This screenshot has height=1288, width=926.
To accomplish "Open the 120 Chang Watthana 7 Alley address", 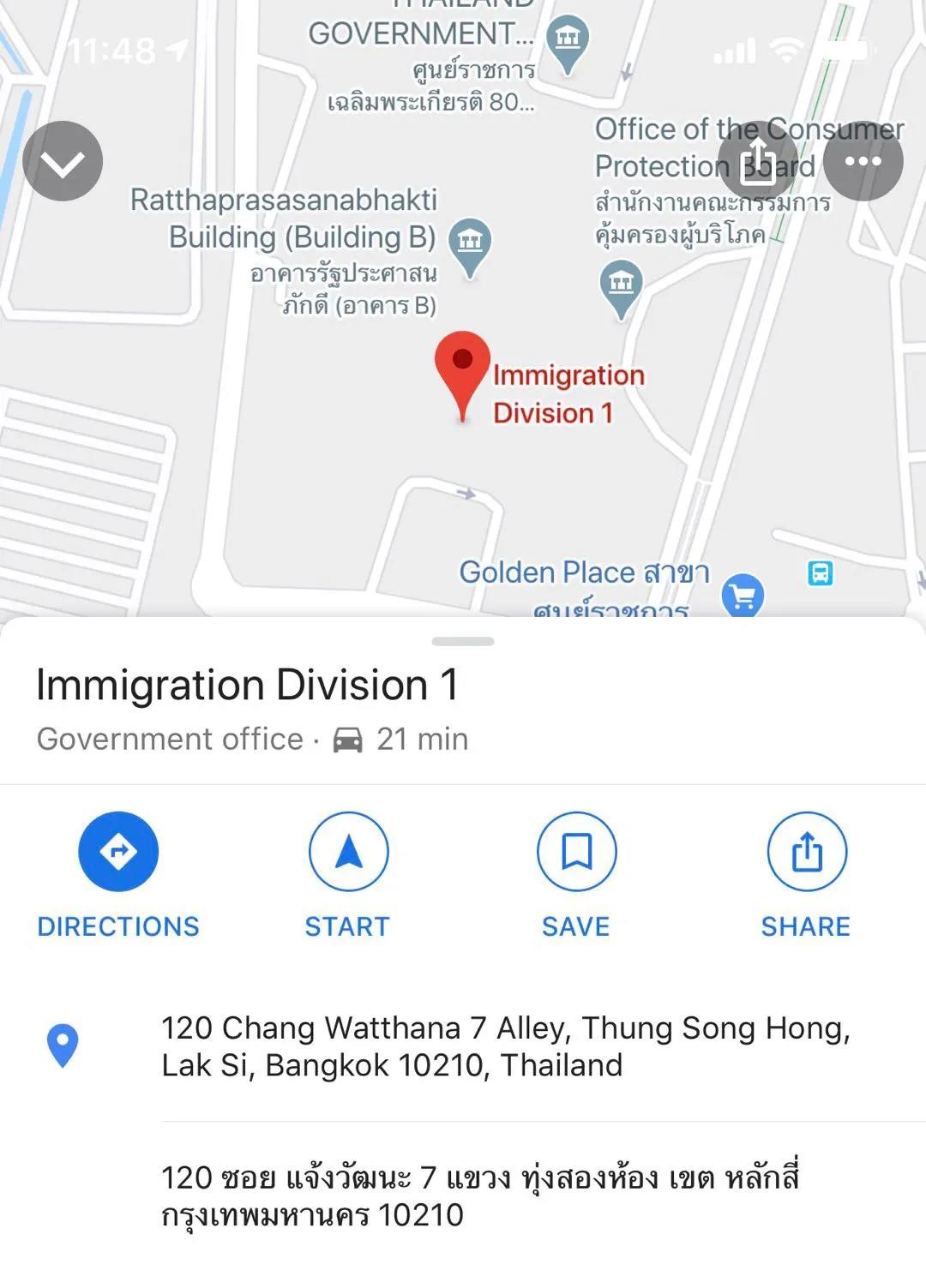I will tap(505, 1046).
